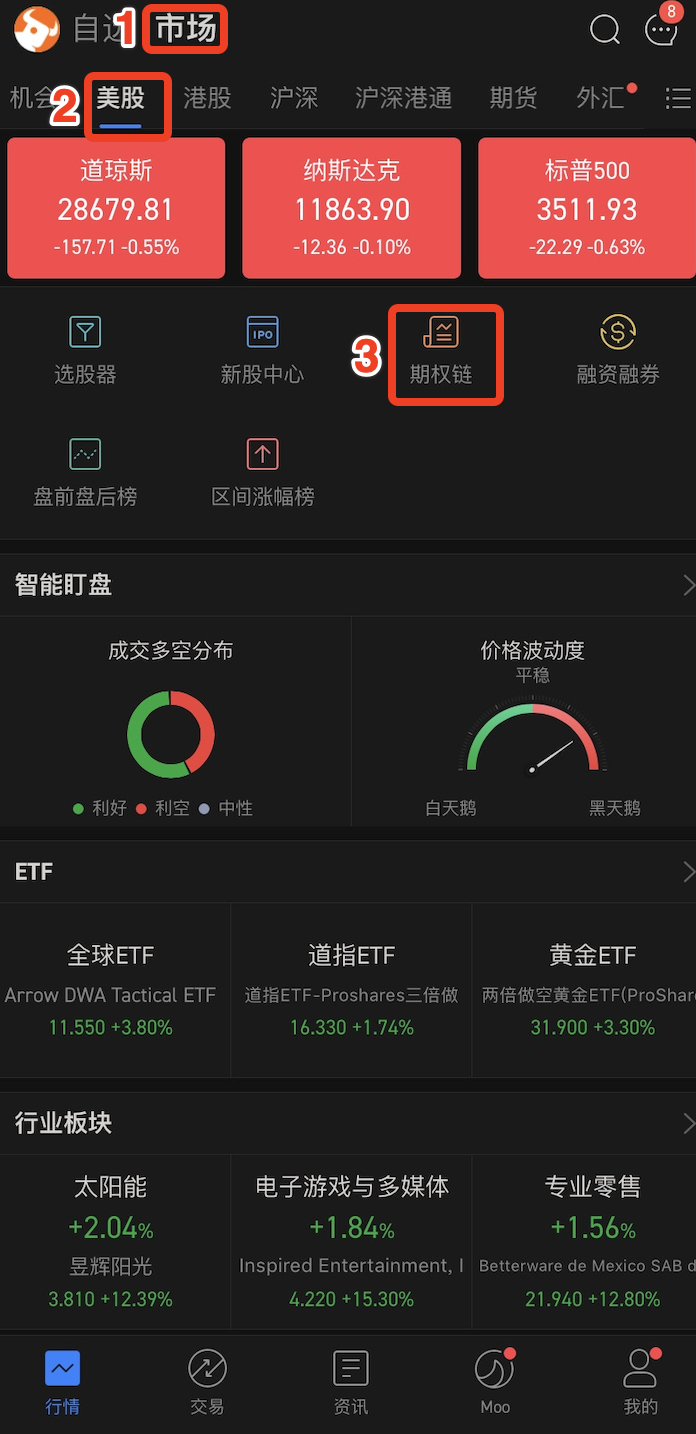Select the 期货 tab
The image size is (696, 1434).
(x=513, y=98)
